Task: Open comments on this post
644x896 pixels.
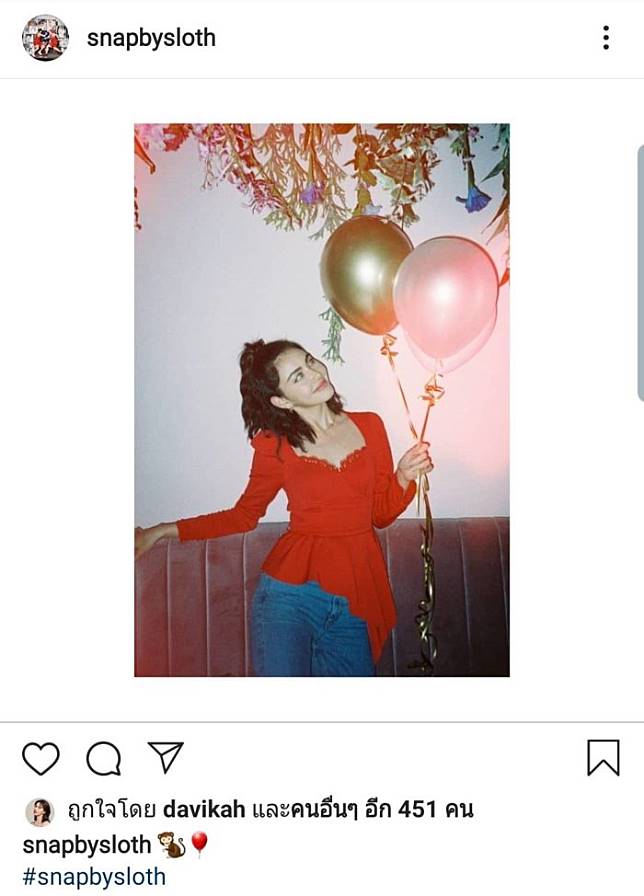Action: [x=103, y=759]
